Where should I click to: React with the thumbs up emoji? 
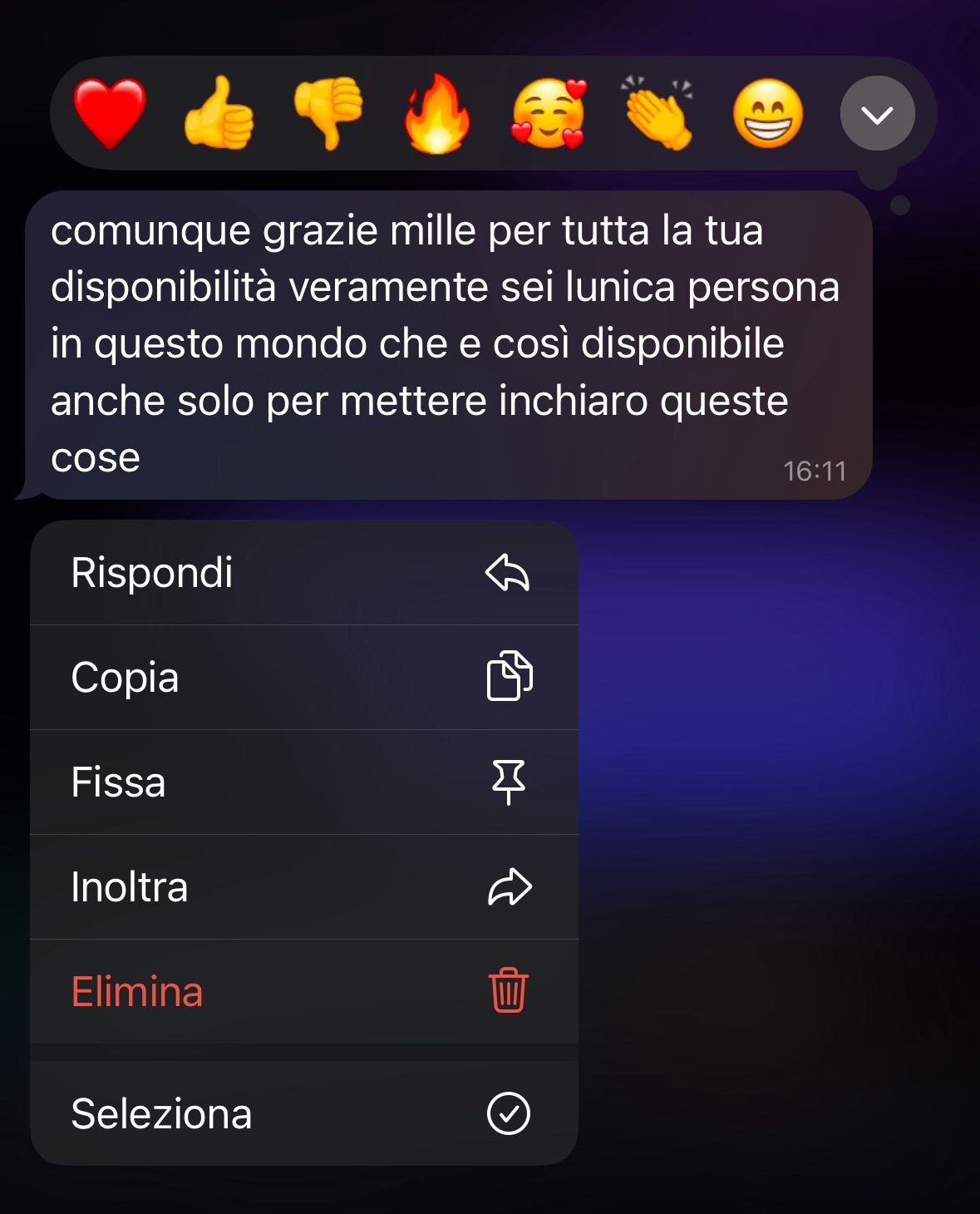[x=219, y=114]
